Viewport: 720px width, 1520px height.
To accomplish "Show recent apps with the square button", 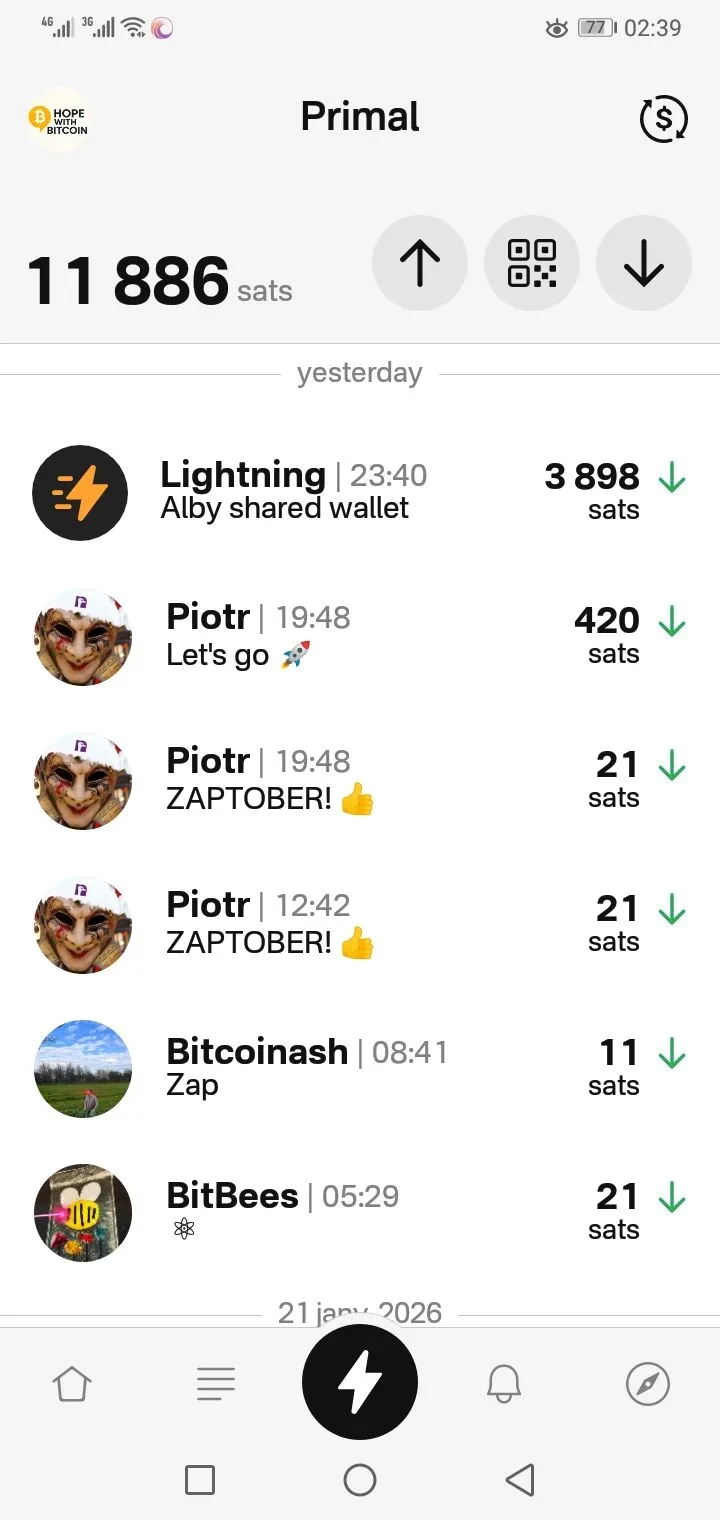I will 200,1480.
